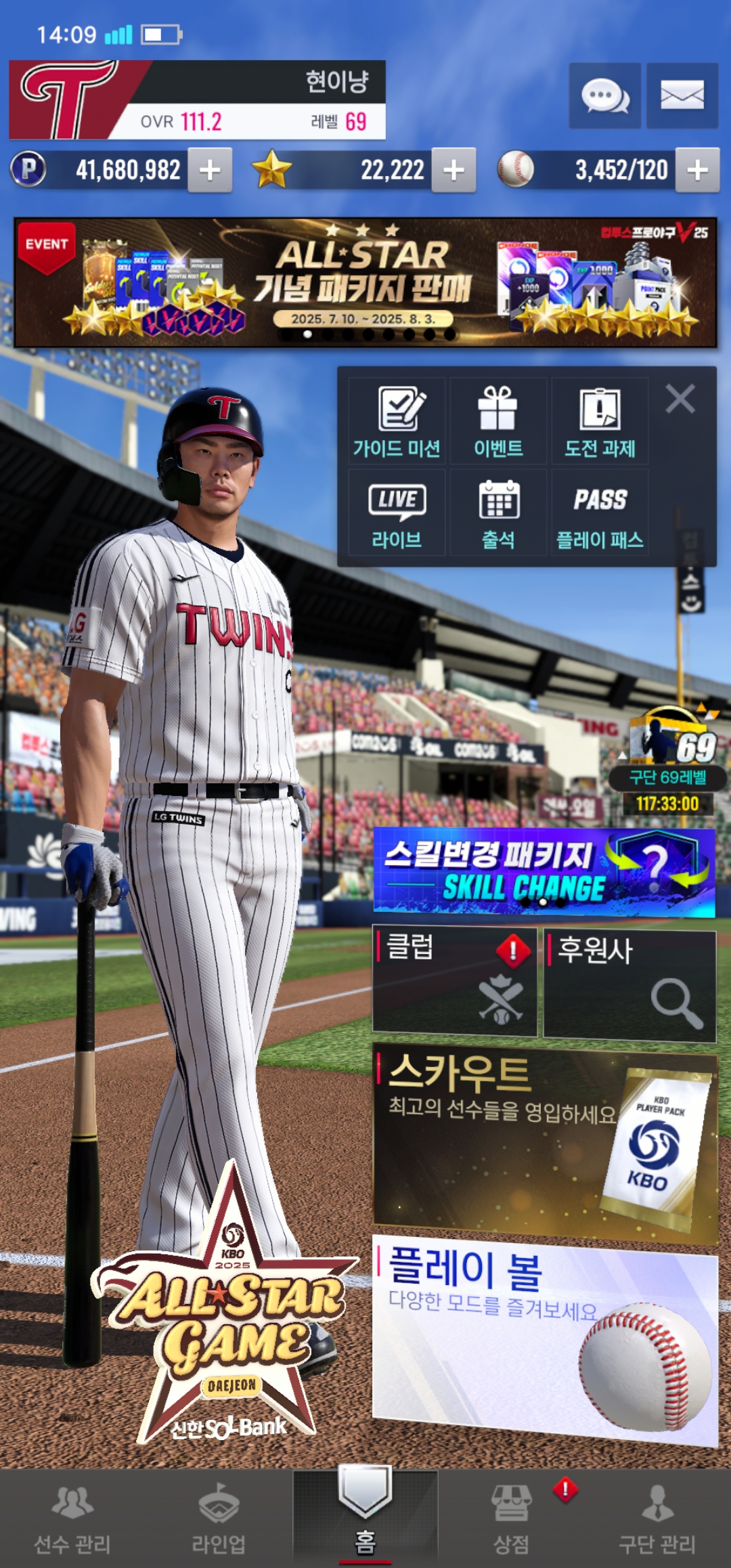Open the 라이브 LIVE menu
The image size is (731, 1568).
click(x=397, y=513)
